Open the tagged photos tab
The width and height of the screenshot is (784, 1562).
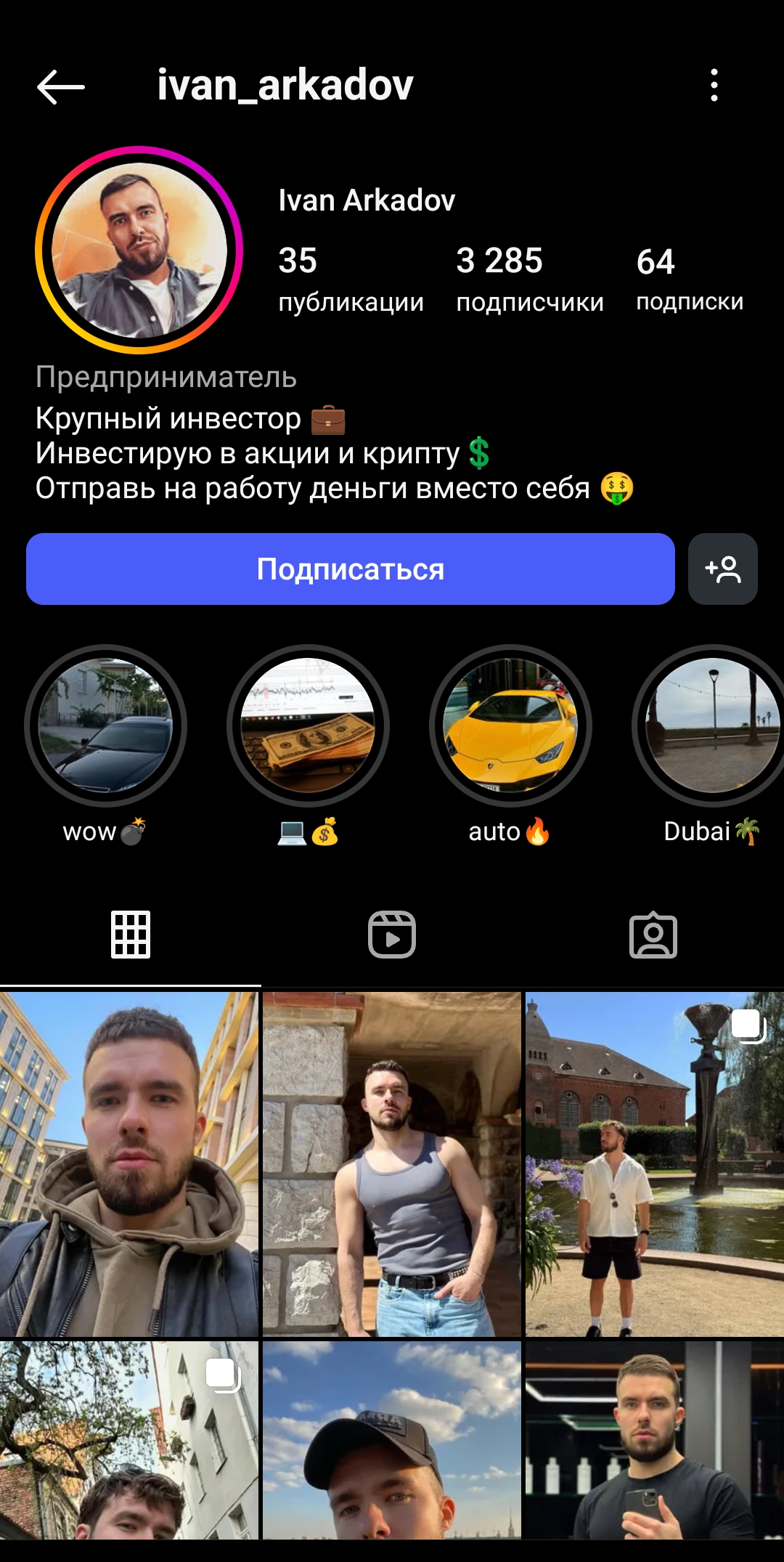tap(653, 937)
